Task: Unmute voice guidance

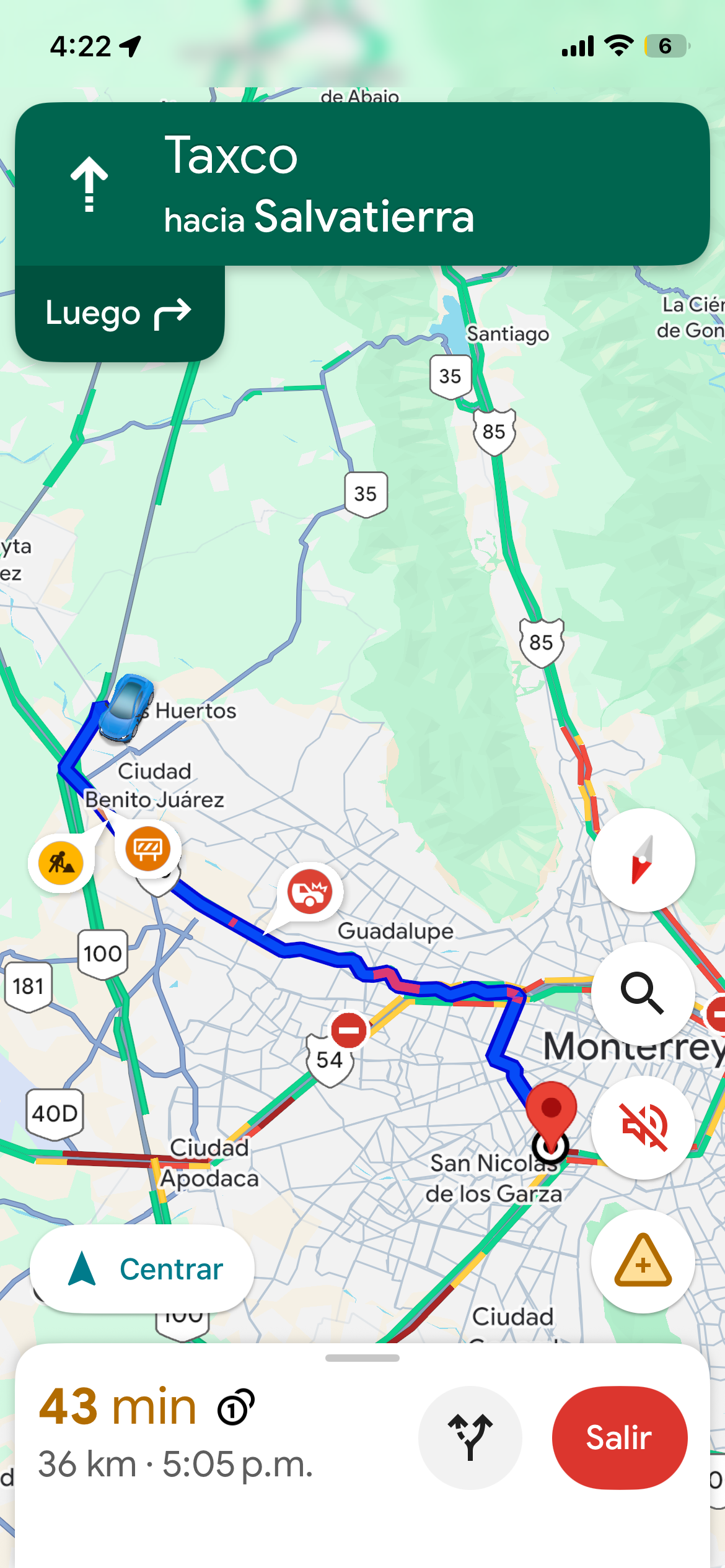Action: coord(643,1127)
